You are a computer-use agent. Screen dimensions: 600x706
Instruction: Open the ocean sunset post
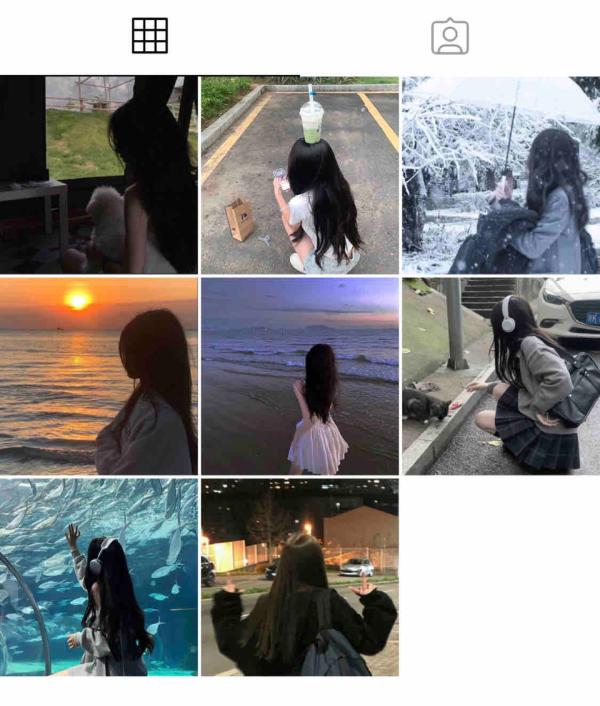click(x=99, y=376)
